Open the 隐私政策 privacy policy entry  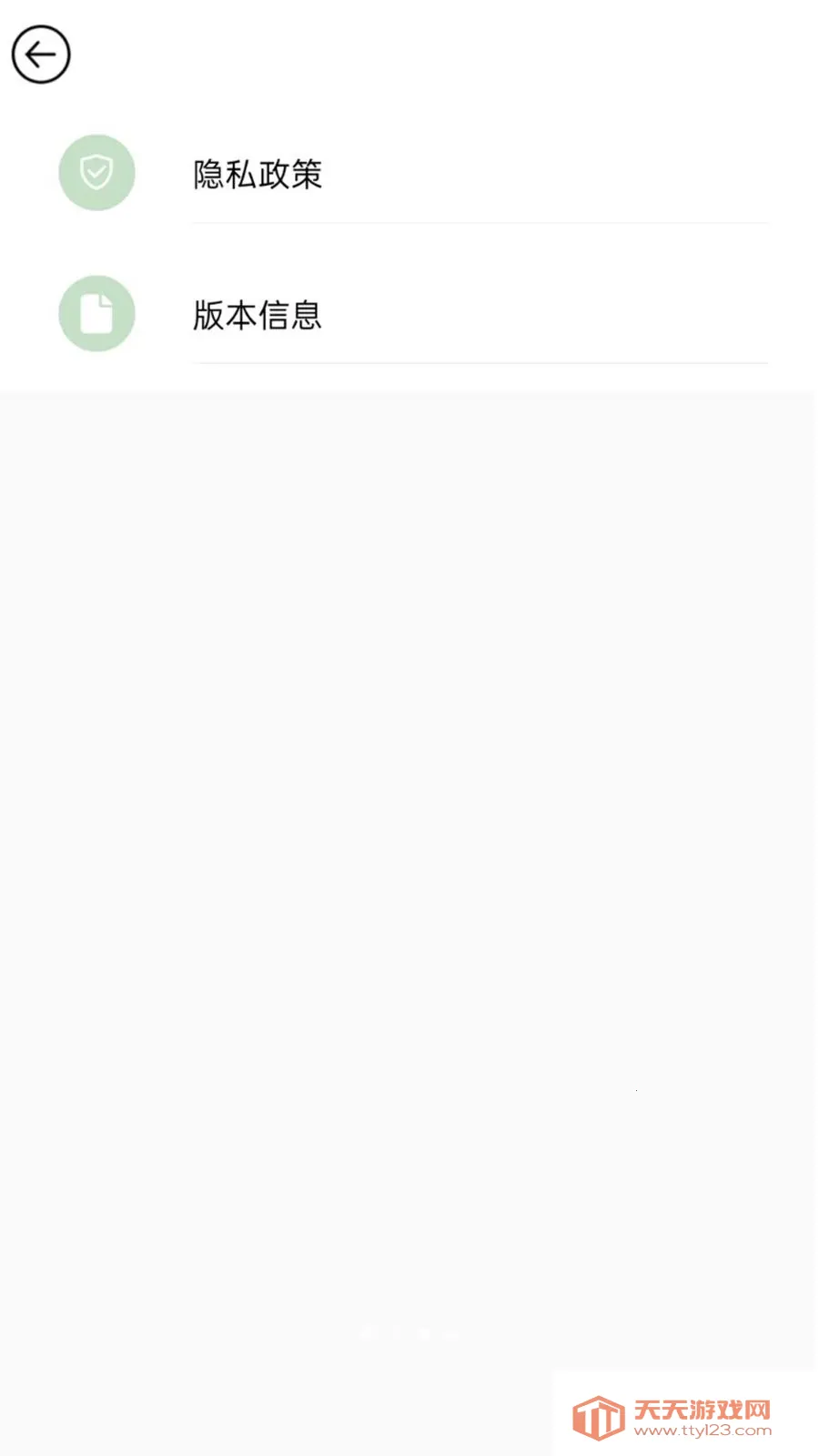coord(258,174)
